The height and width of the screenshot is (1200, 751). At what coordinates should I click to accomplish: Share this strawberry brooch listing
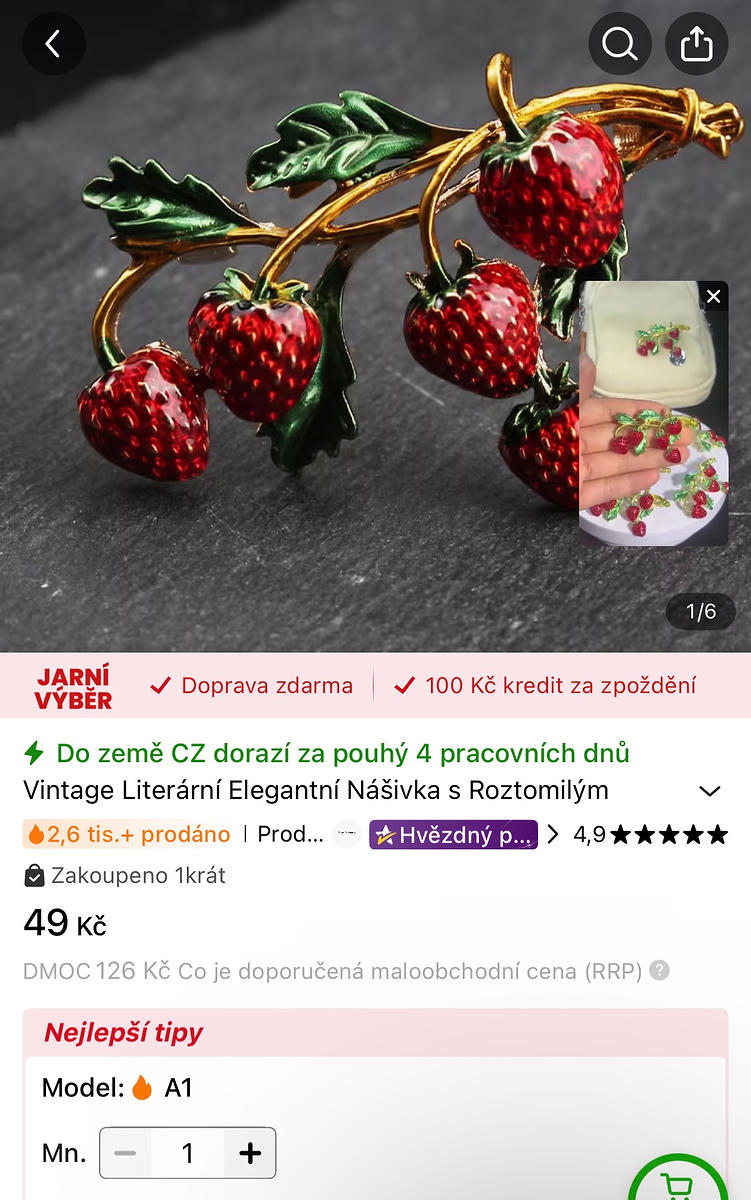696,44
